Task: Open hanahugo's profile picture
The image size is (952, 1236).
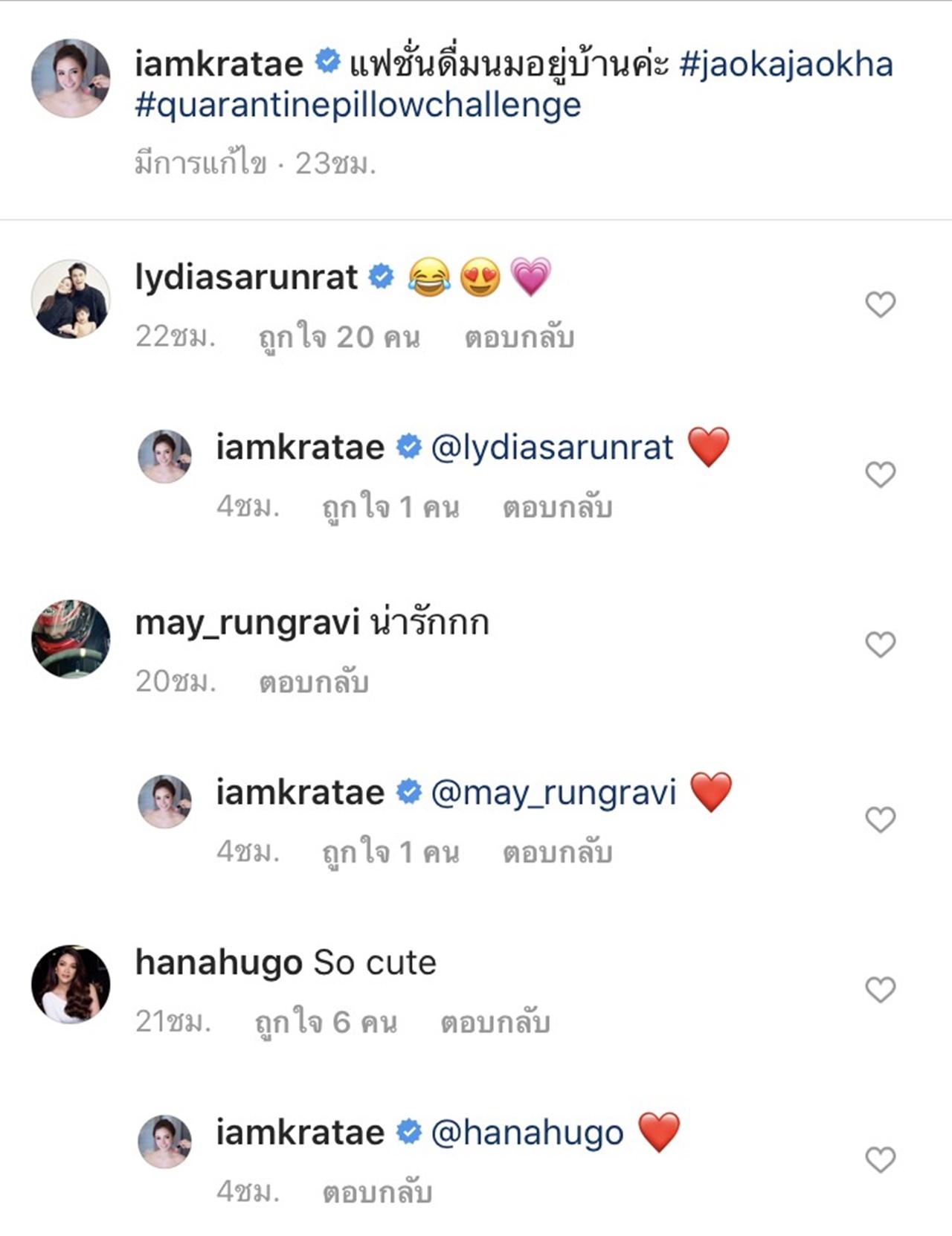Action: click(x=71, y=984)
